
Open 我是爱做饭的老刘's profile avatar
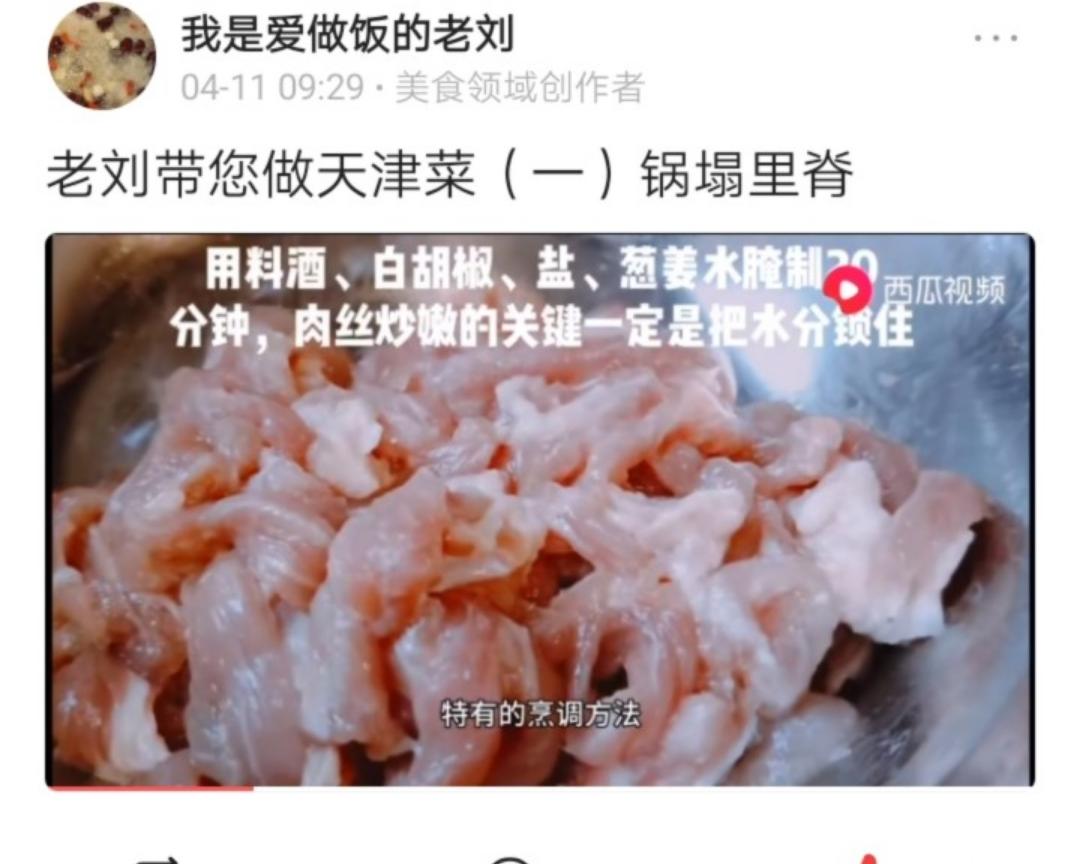click(102, 56)
